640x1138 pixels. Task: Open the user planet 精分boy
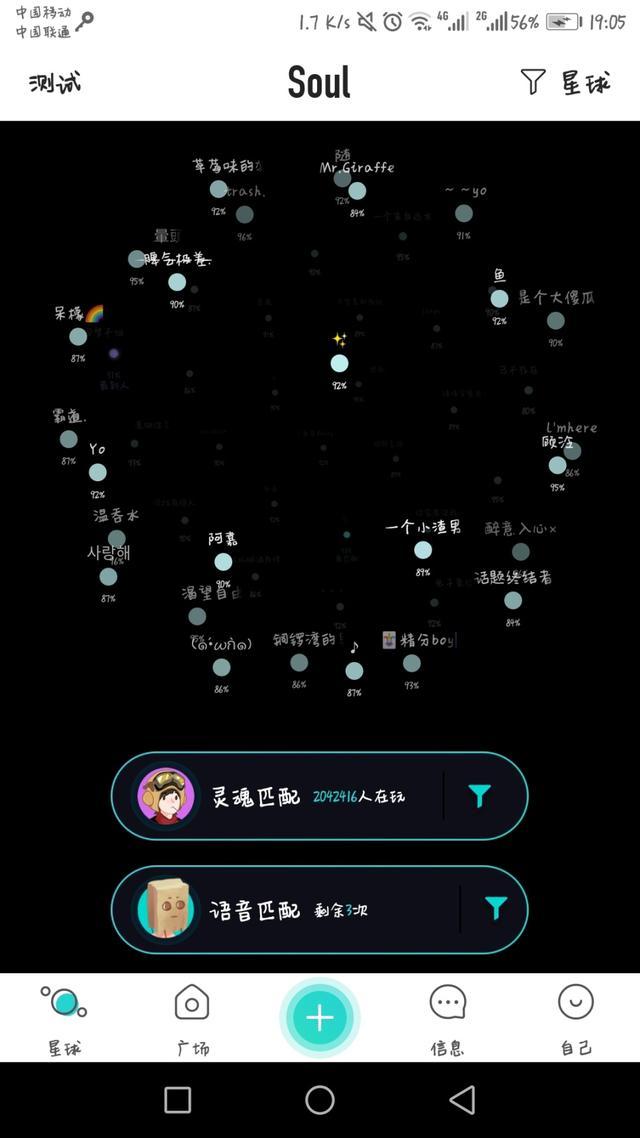tap(412, 663)
